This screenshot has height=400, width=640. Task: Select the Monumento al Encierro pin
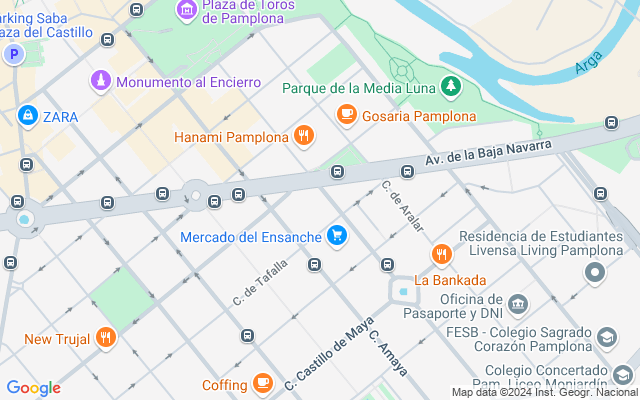pos(100,80)
